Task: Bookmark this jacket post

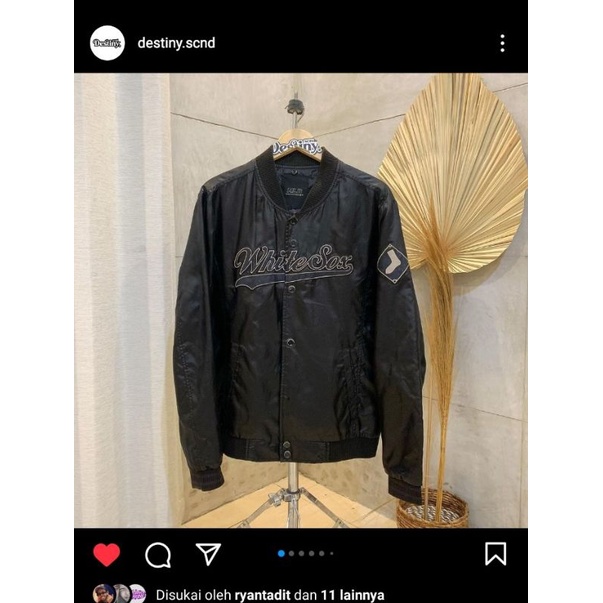Action: click(x=495, y=554)
